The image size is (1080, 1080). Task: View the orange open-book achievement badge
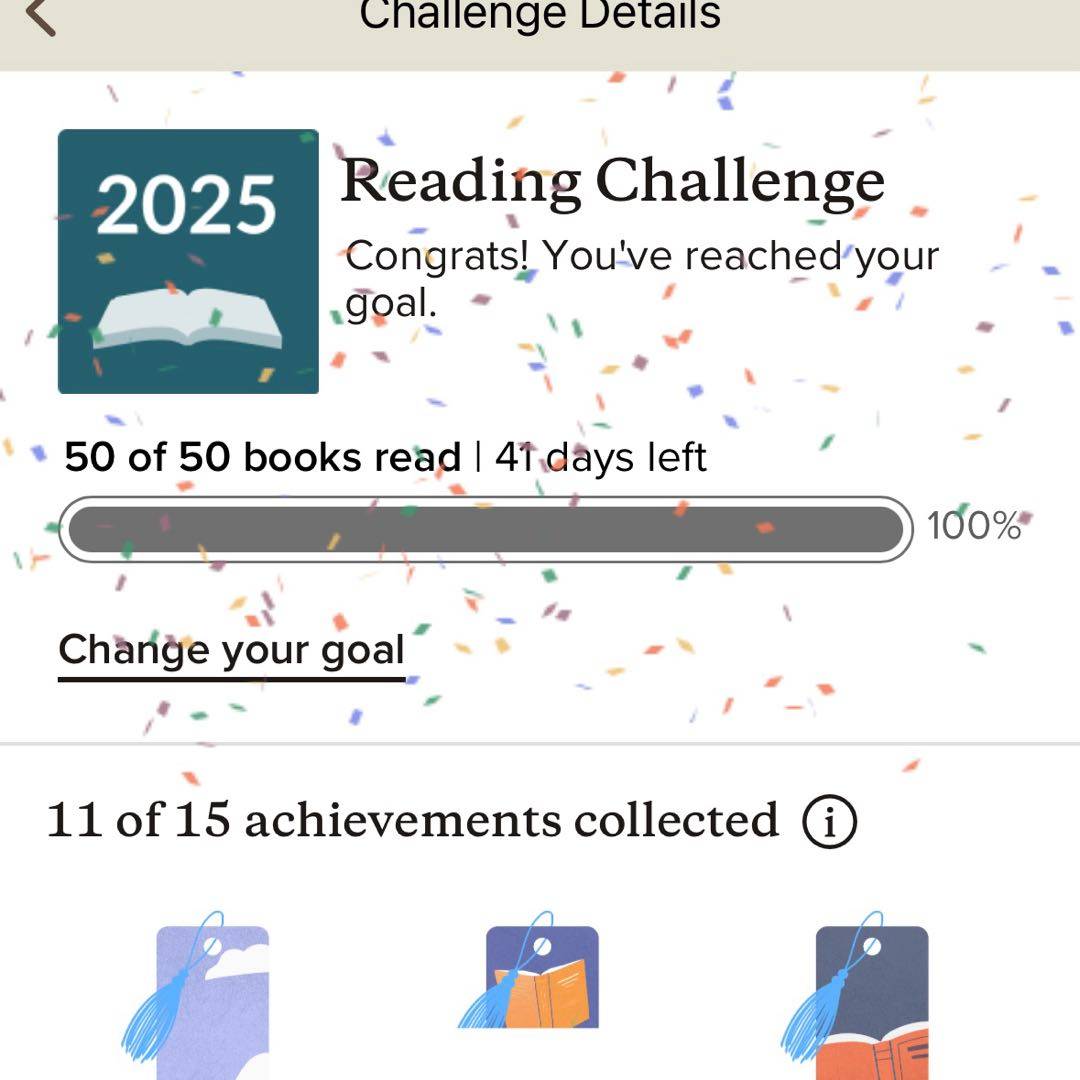coord(541,978)
